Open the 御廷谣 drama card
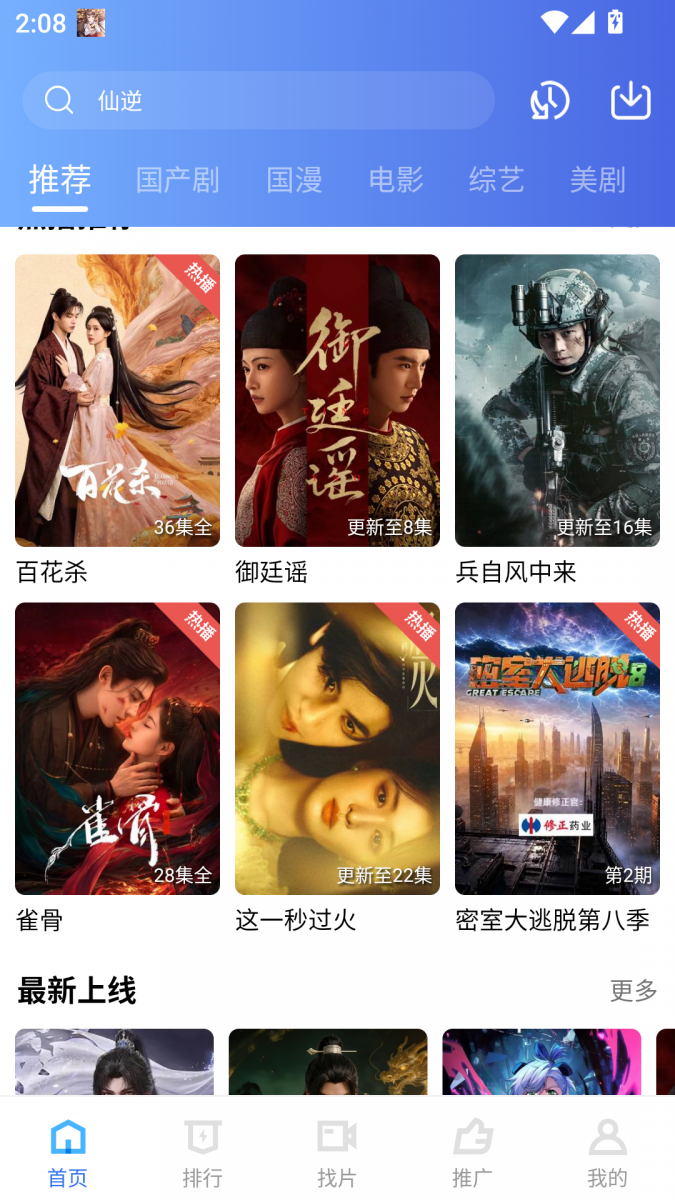Image resolution: width=675 pixels, height=1200 pixels. click(x=337, y=420)
